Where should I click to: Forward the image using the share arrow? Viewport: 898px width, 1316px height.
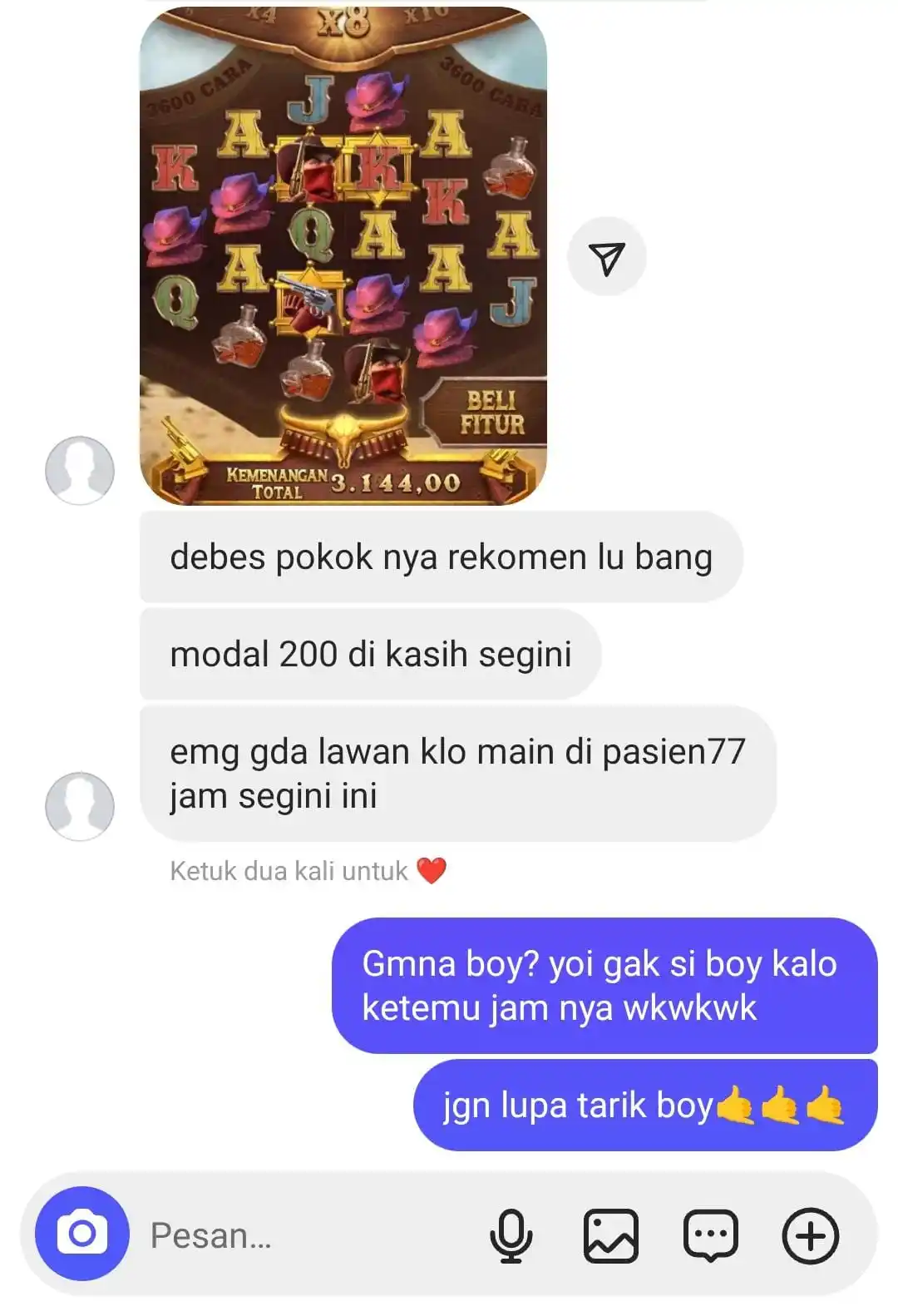tap(607, 257)
